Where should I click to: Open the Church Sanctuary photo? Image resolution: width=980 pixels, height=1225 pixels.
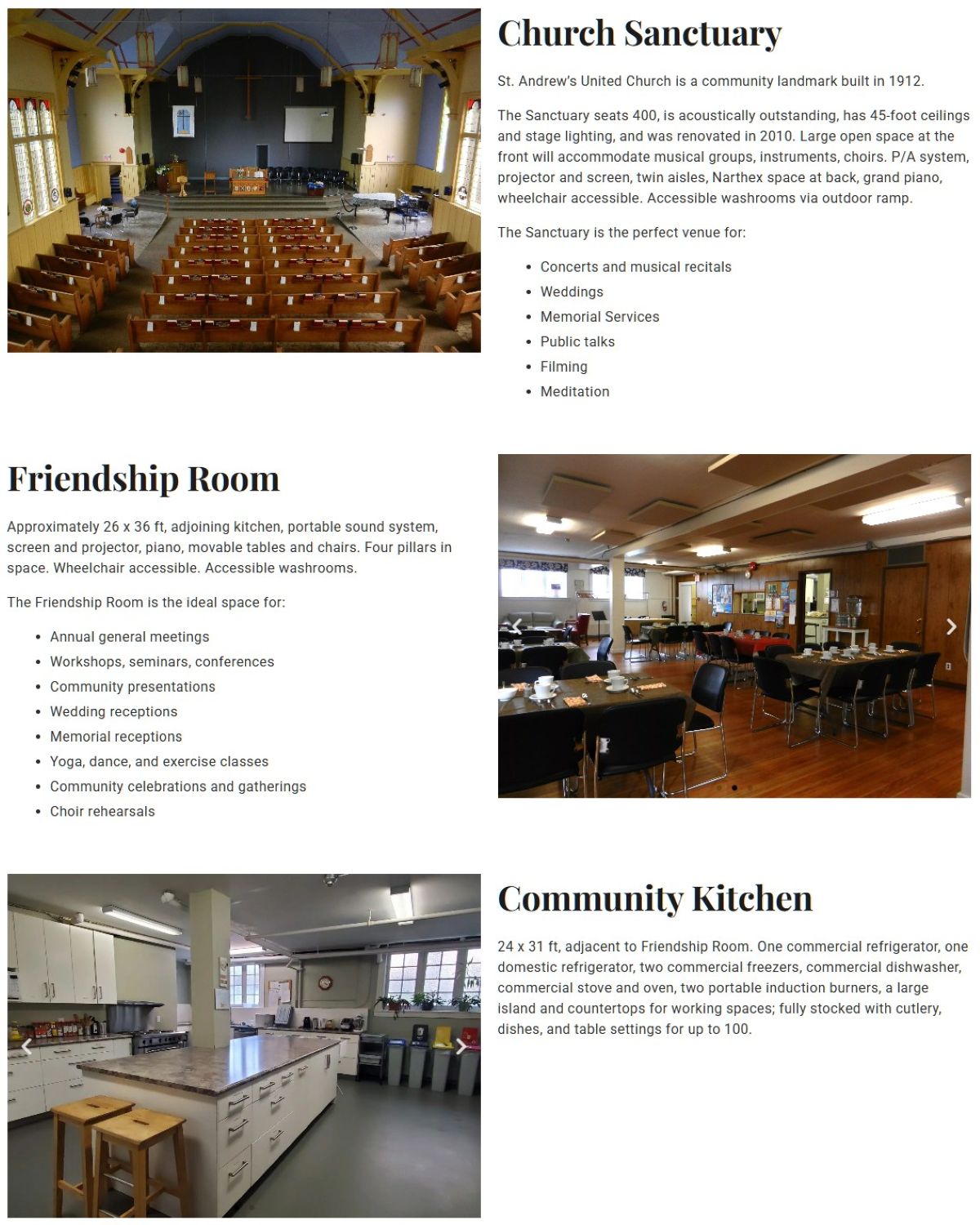[243, 180]
